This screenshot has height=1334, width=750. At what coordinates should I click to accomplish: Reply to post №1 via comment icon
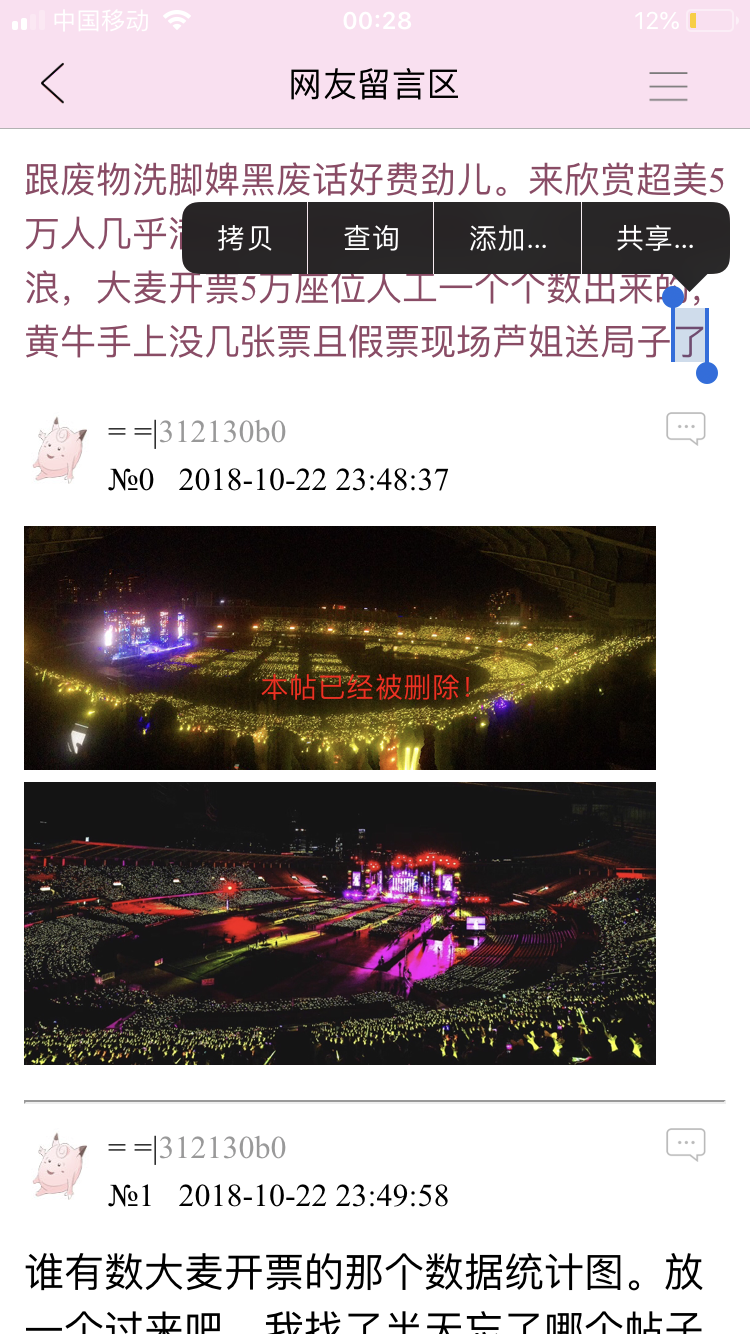pos(686,1145)
